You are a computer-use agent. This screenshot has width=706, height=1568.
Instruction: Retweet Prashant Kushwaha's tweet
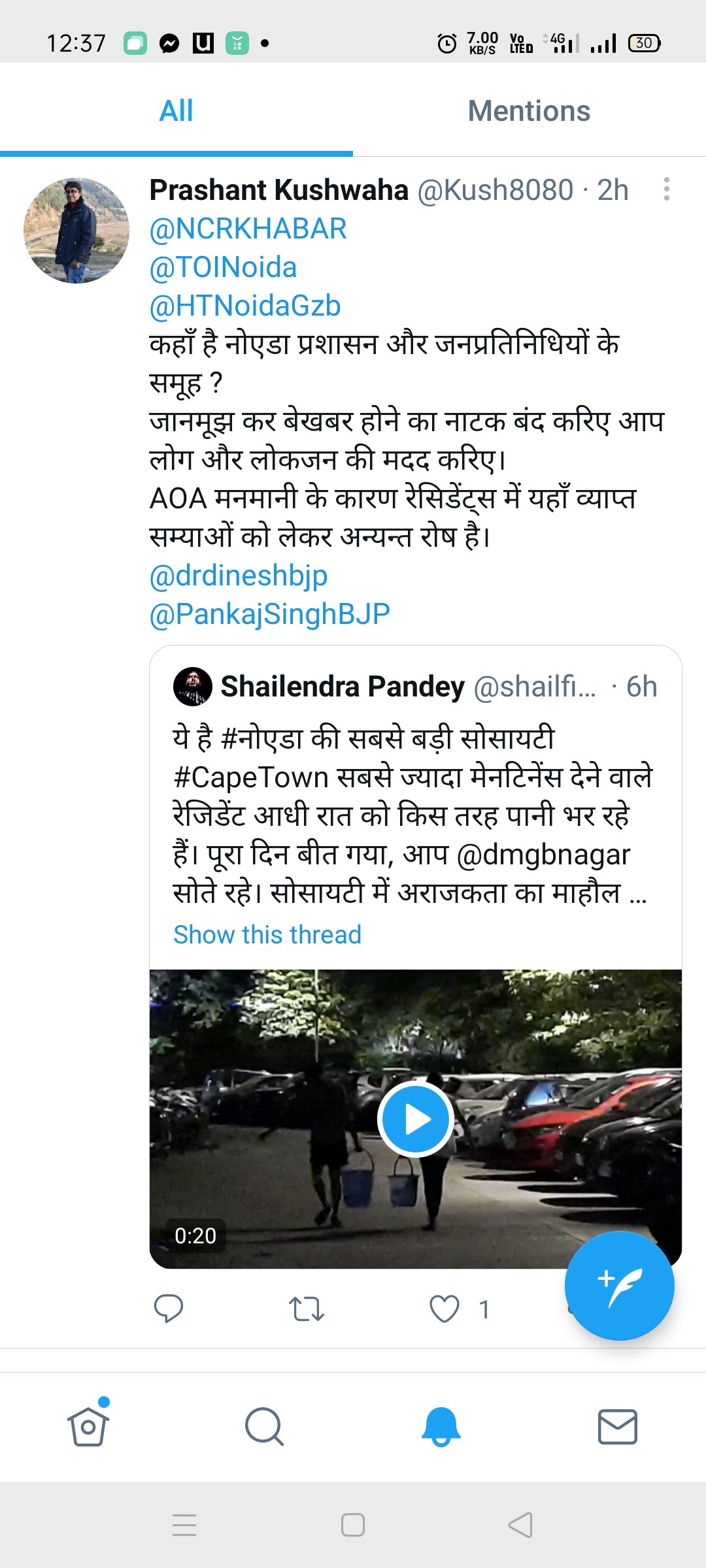(307, 1309)
